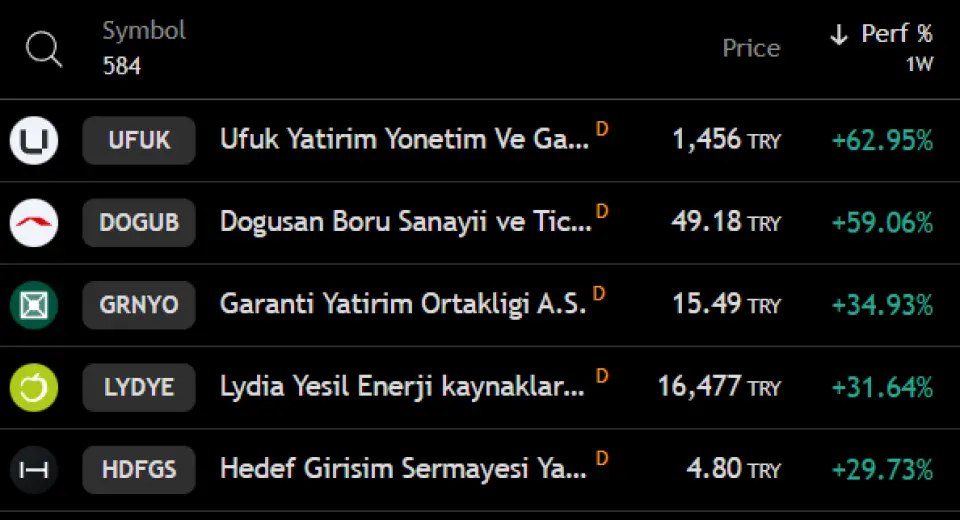Open UFUK stock row
Image resolution: width=960 pixels, height=520 pixels.
(404, 140)
